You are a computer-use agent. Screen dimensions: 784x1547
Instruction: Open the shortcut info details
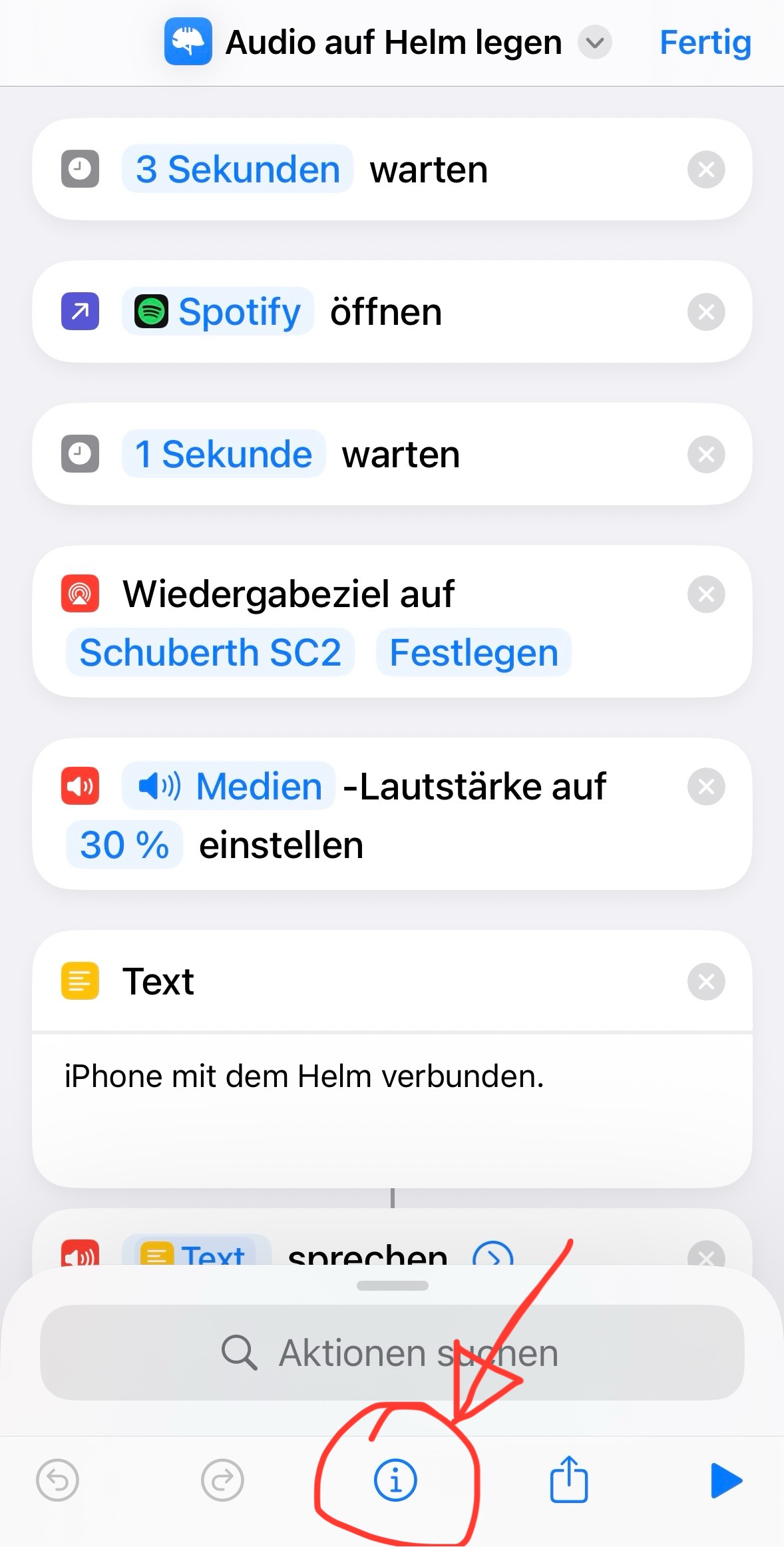395,1480
